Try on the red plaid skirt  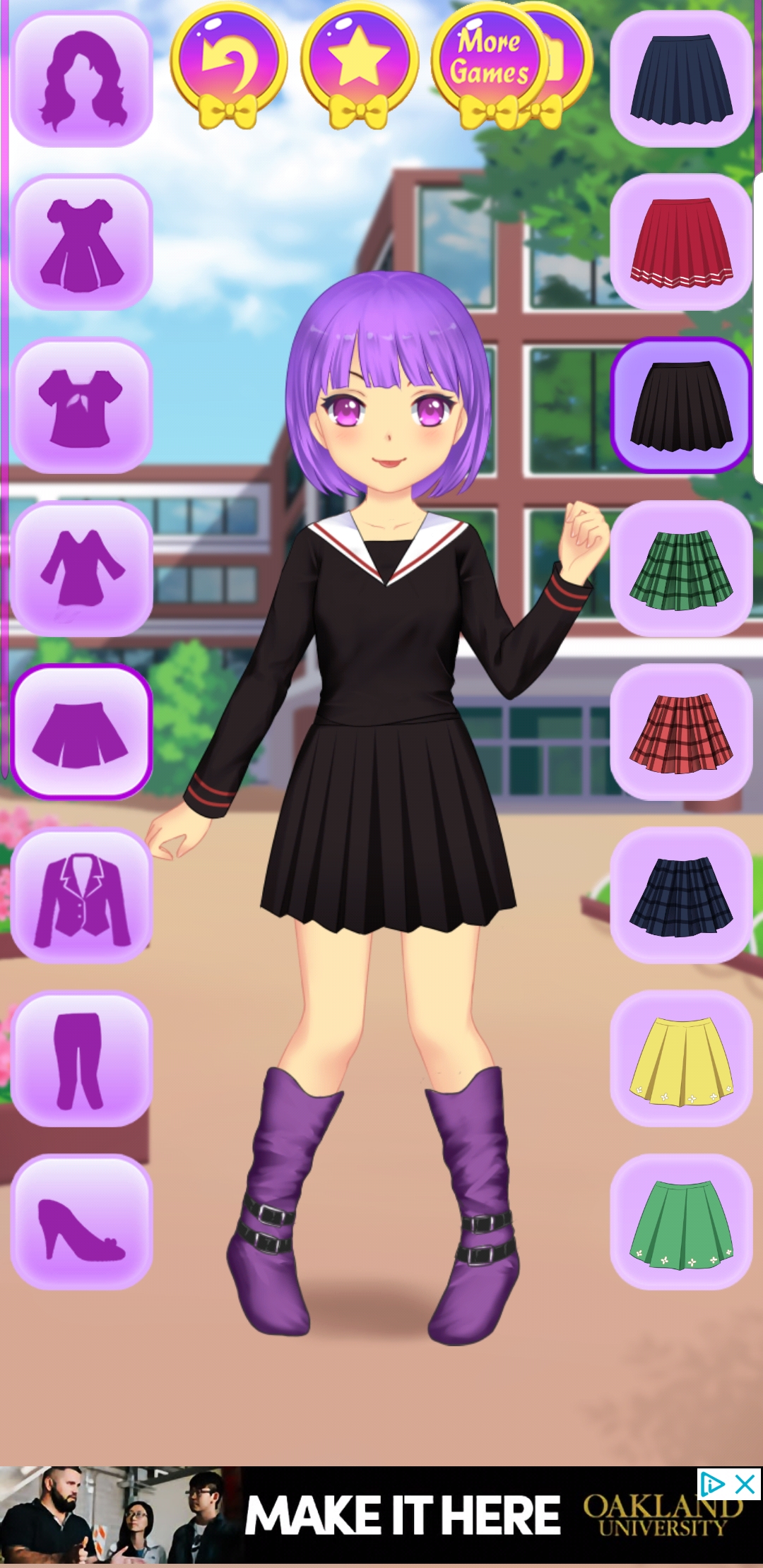point(681,732)
